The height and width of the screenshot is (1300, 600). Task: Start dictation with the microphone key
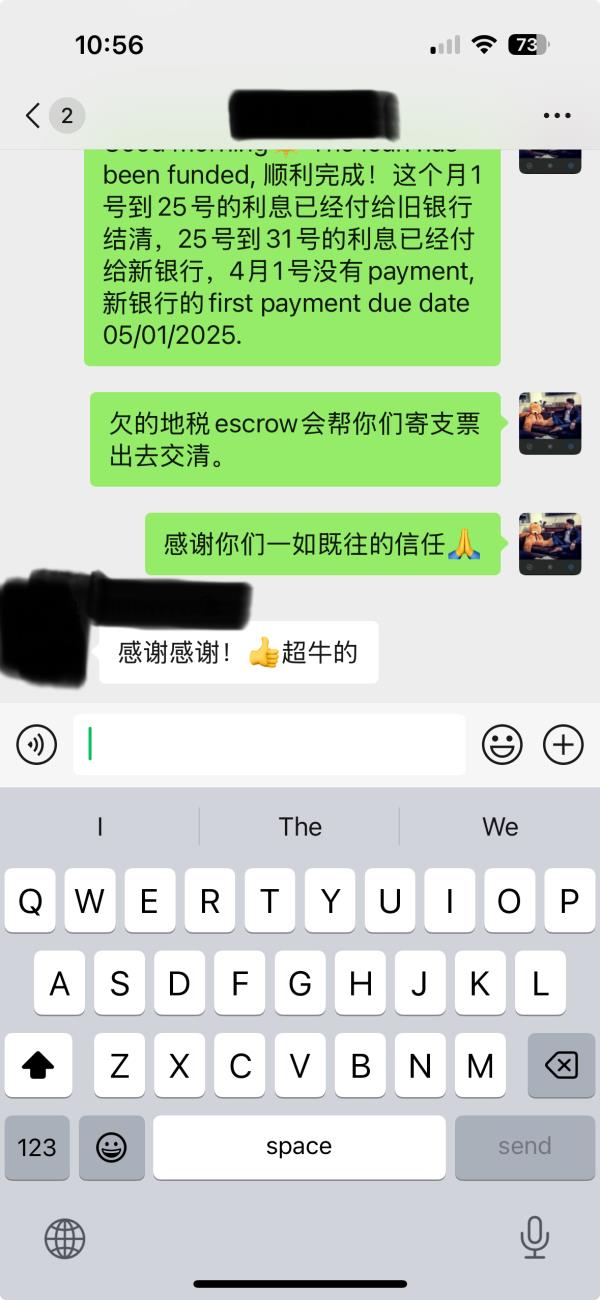pyautogui.click(x=535, y=1238)
